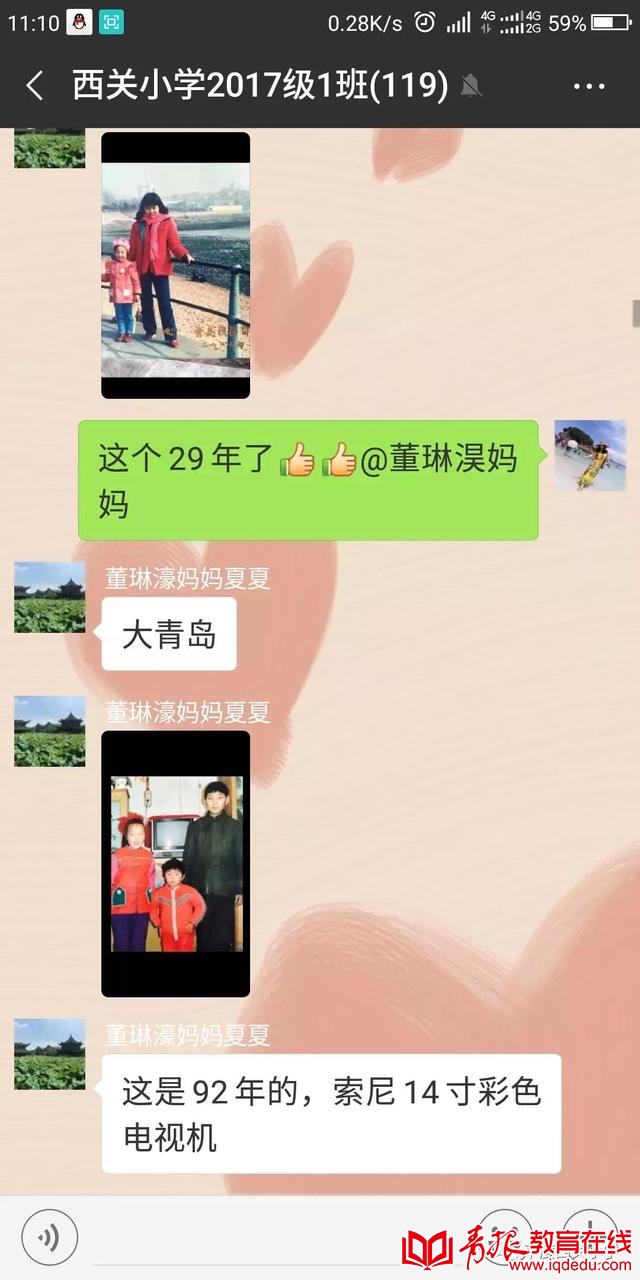Open 董琳濠妈妈夏夏's avatar next to 大青岛
This screenshot has height=1280, width=640.
tap(50, 597)
